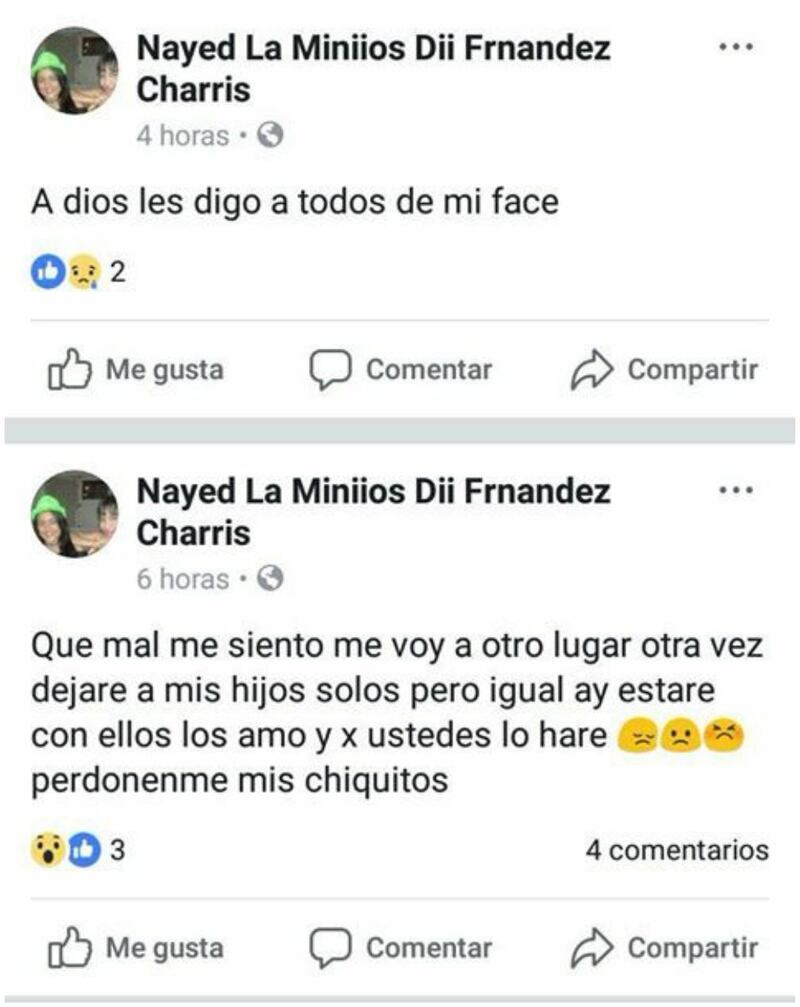This screenshot has width=800, height=1007.
Task: Open profile picture on the 4 horas post
Action: tap(75, 70)
